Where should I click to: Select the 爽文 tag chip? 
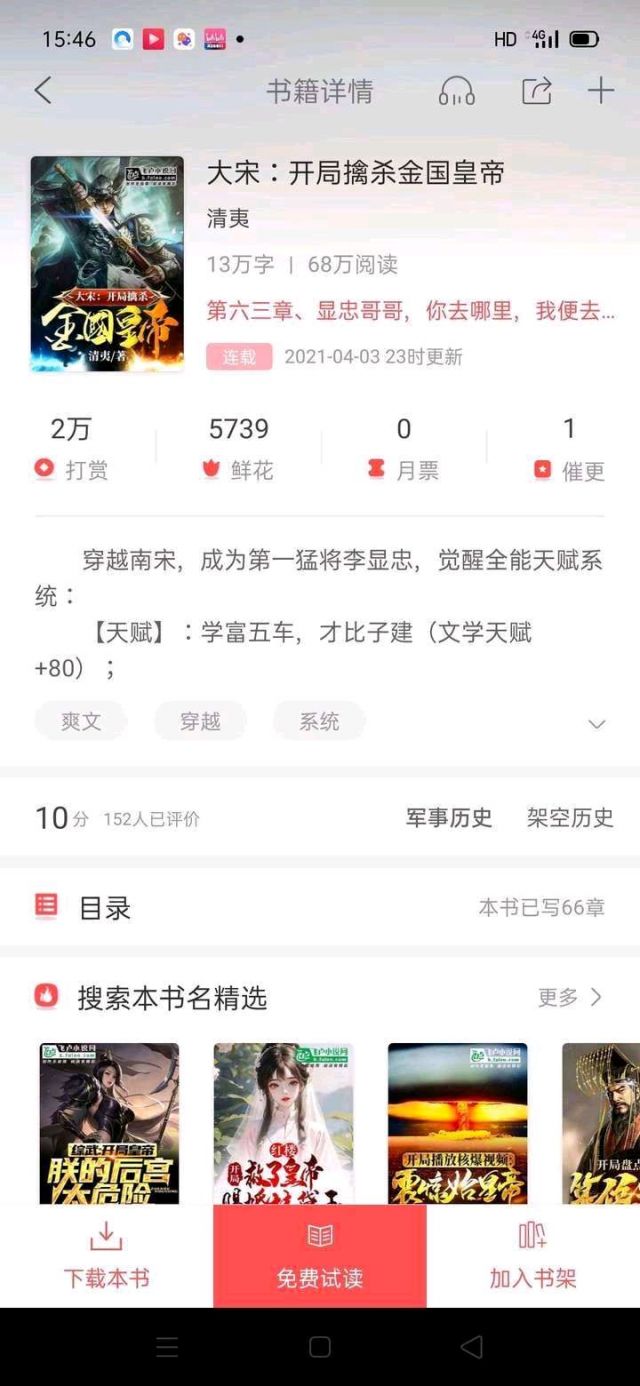(81, 721)
